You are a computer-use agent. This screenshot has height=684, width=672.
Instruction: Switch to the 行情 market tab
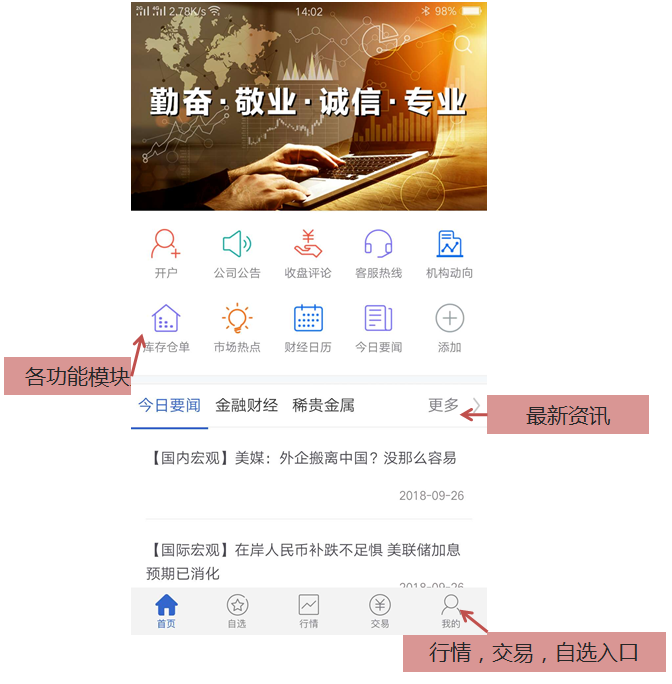(308, 610)
